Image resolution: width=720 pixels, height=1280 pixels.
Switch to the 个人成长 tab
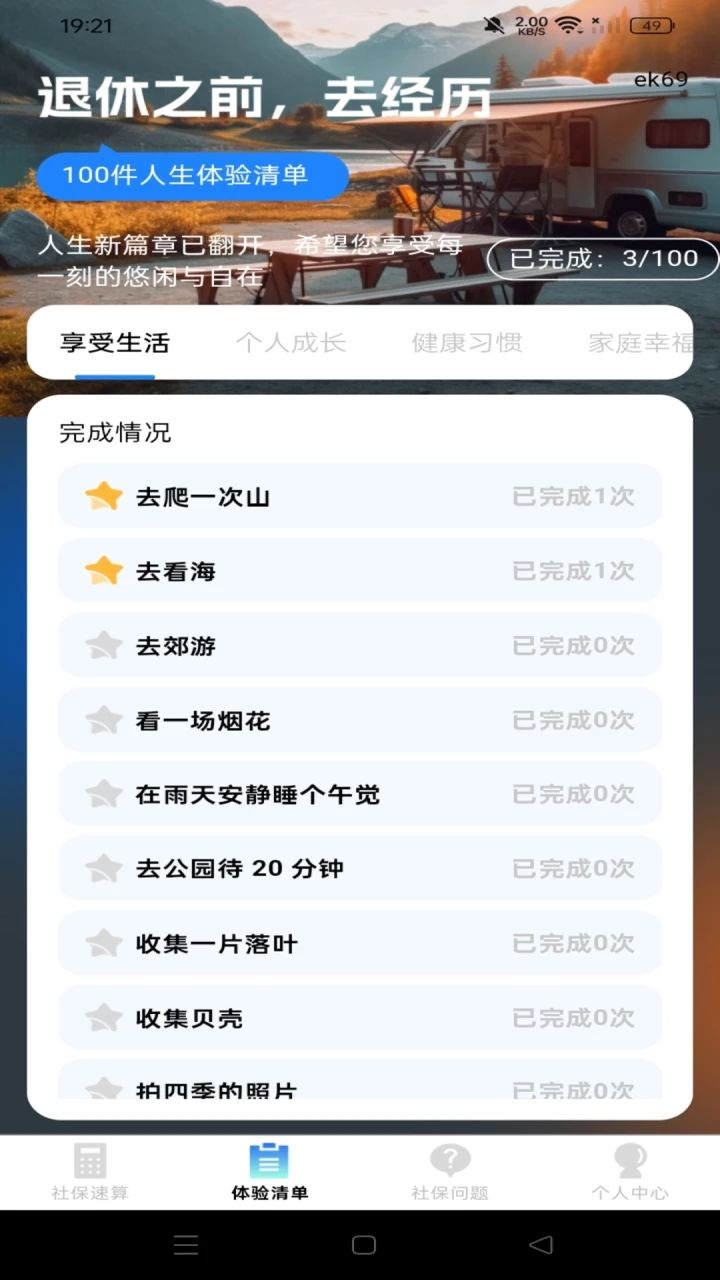click(290, 343)
